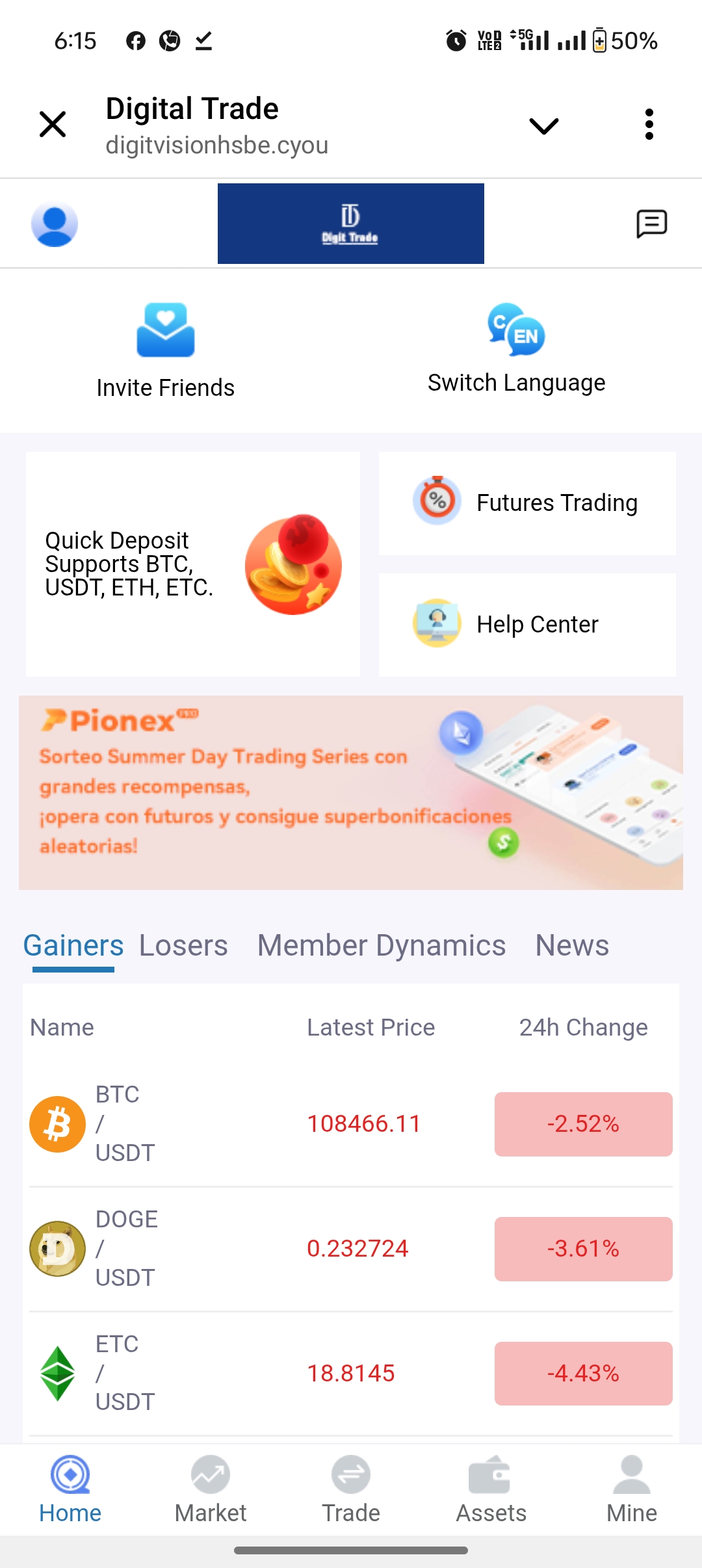Open the Quick Deposit card
The image size is (702, 1568).
193,564
